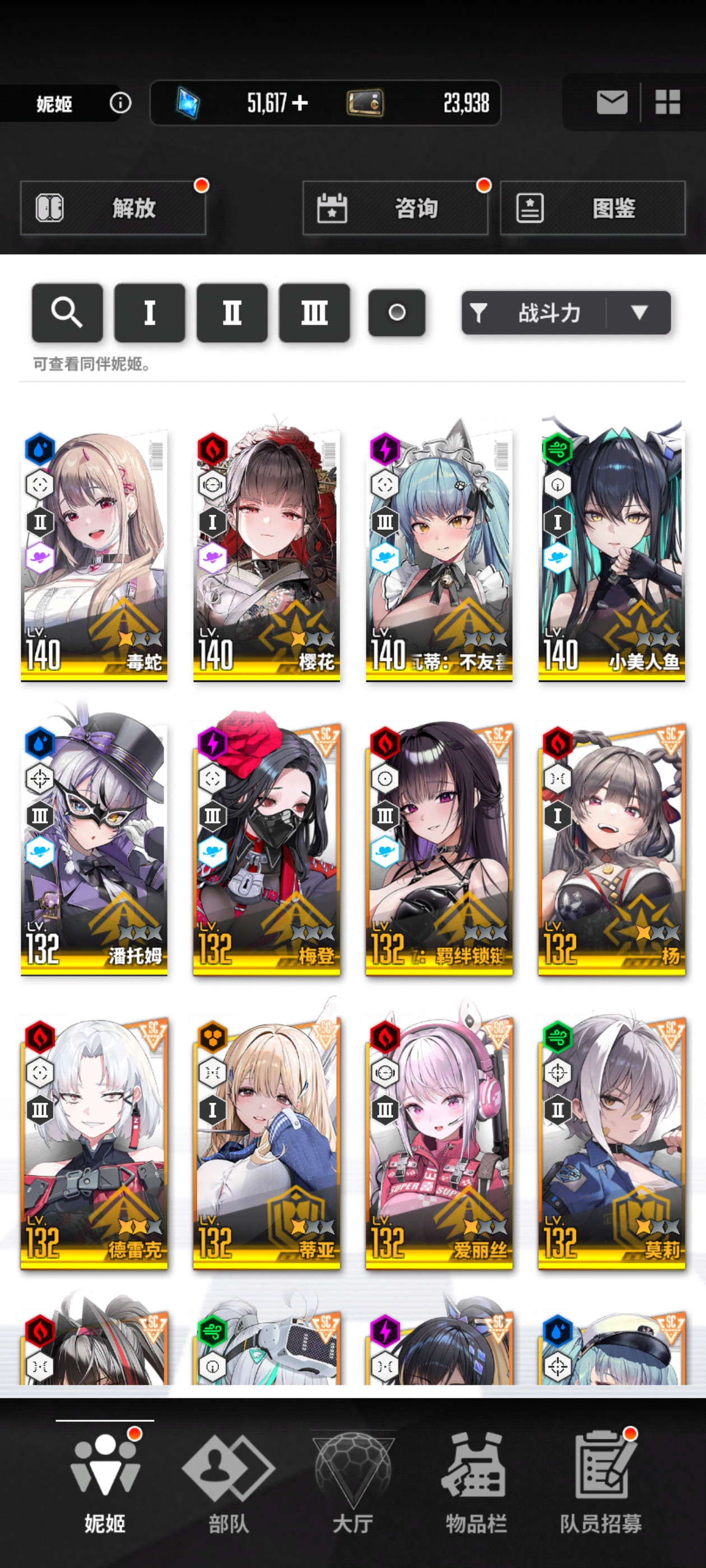Open the grid menu icon
The image size is (706, 1568).
coord(667,102)
